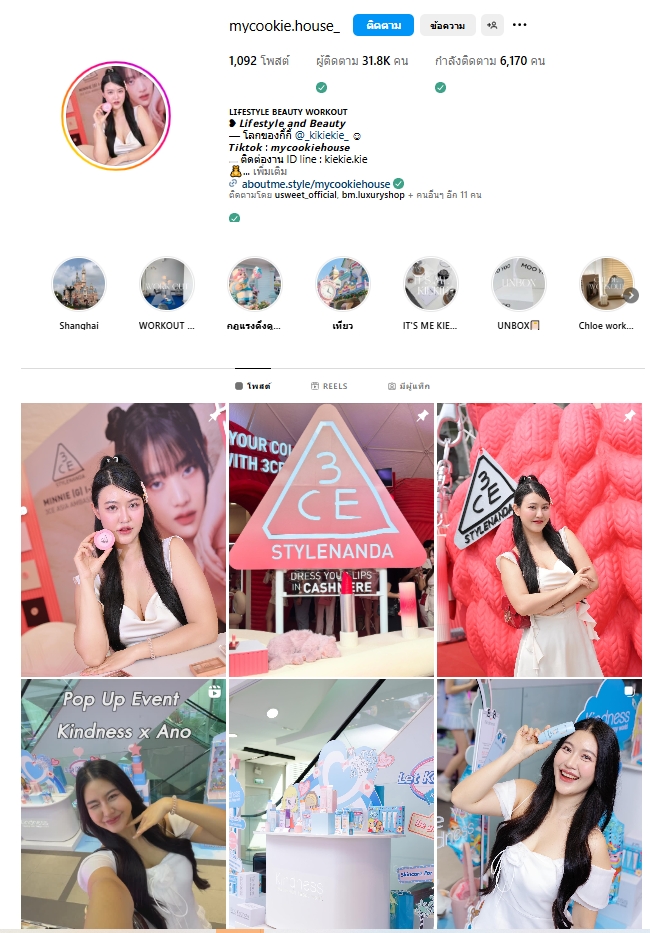This screenshot has width=650, height=933.
Task: Show more highlights with the arrow
Action: point(631,295)
